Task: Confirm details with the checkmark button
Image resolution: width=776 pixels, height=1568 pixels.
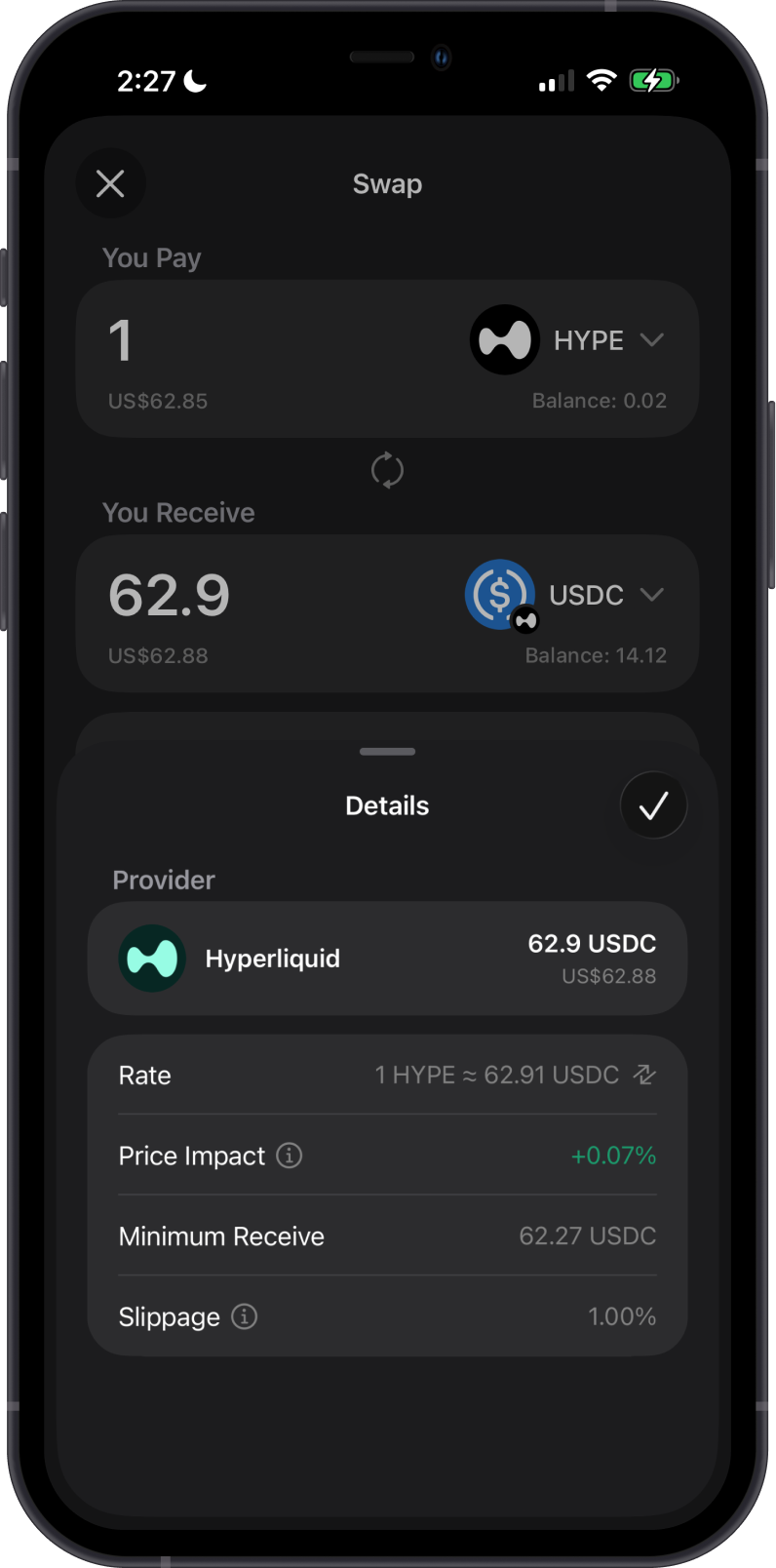Action: [x=653, y=805]
